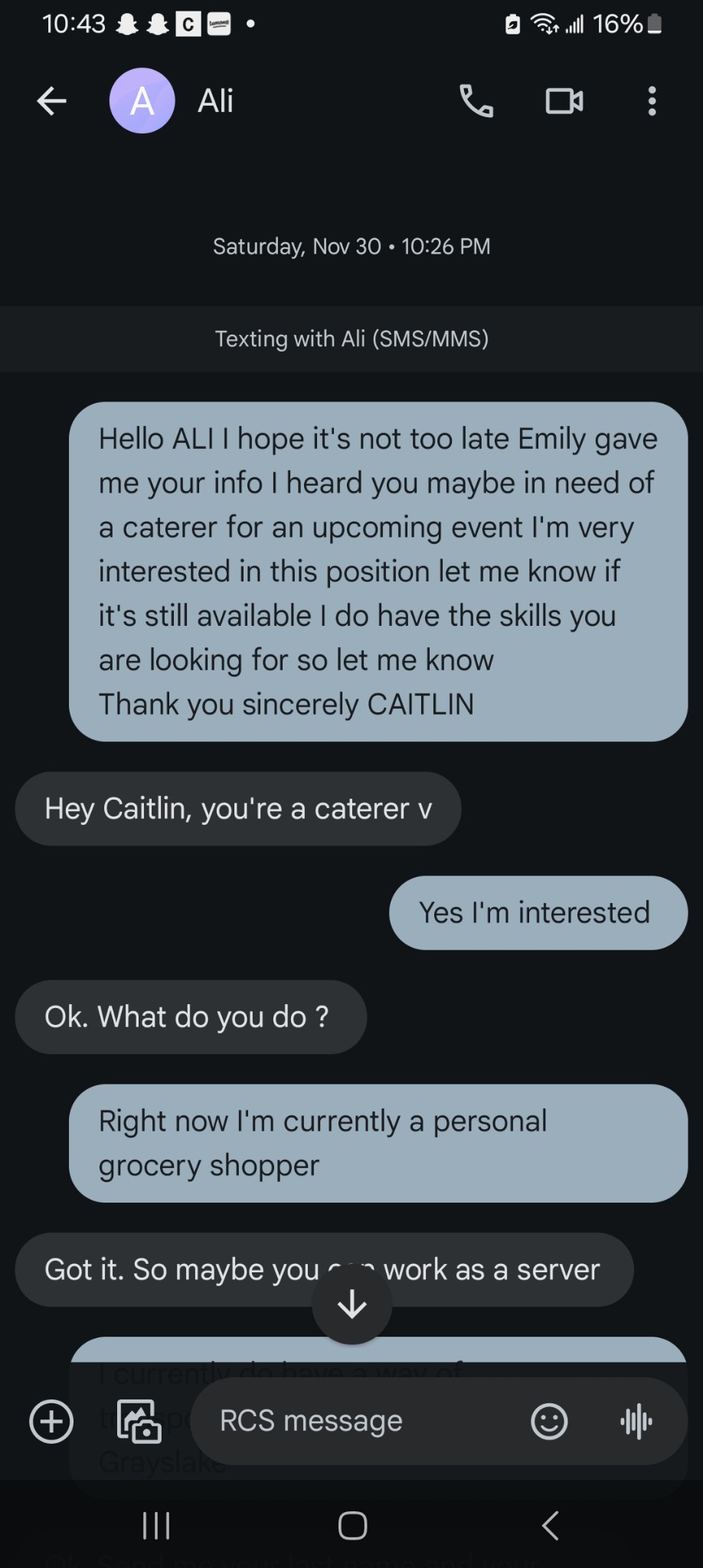Start a voice call with Ali

click(x=476, y=100)
